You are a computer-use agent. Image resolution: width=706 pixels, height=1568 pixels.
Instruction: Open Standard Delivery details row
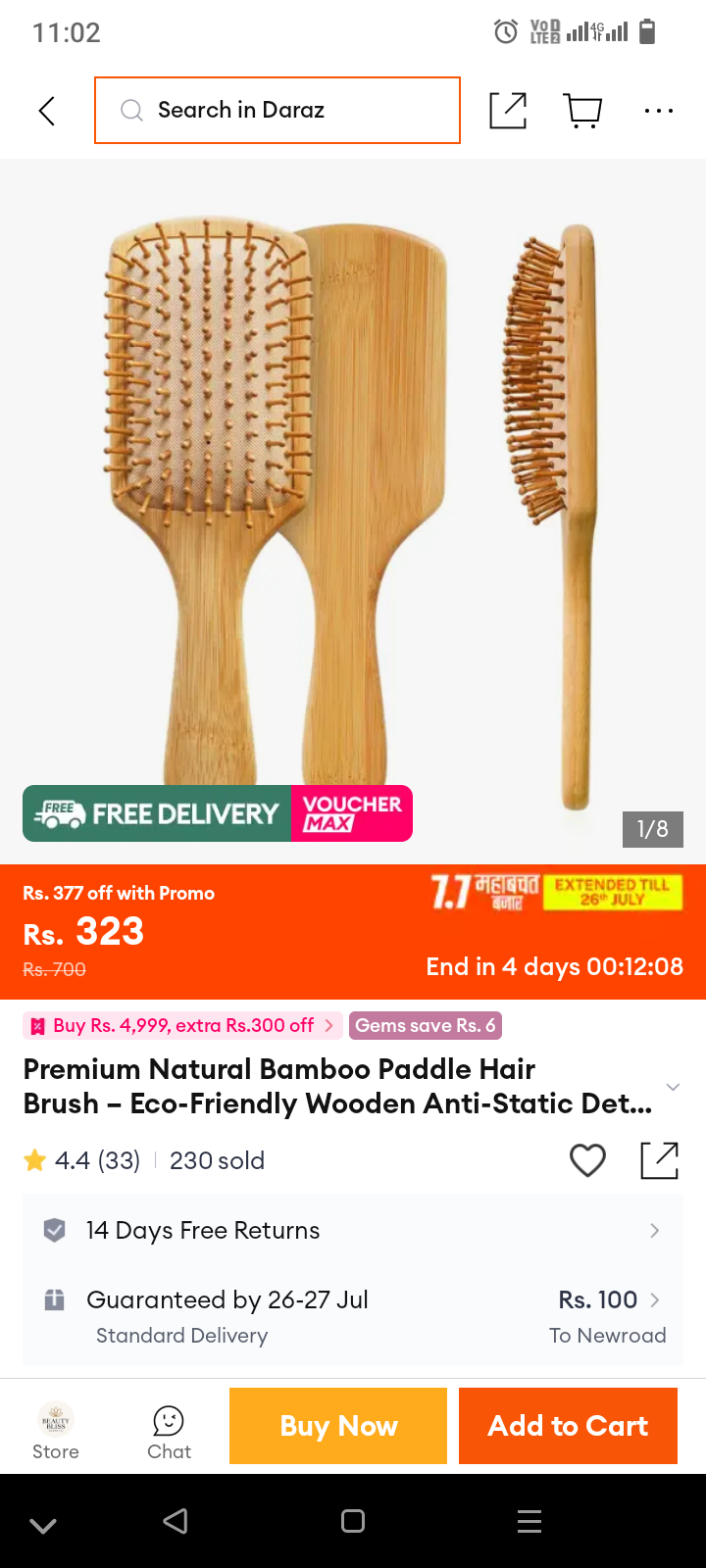point(353,1316)
